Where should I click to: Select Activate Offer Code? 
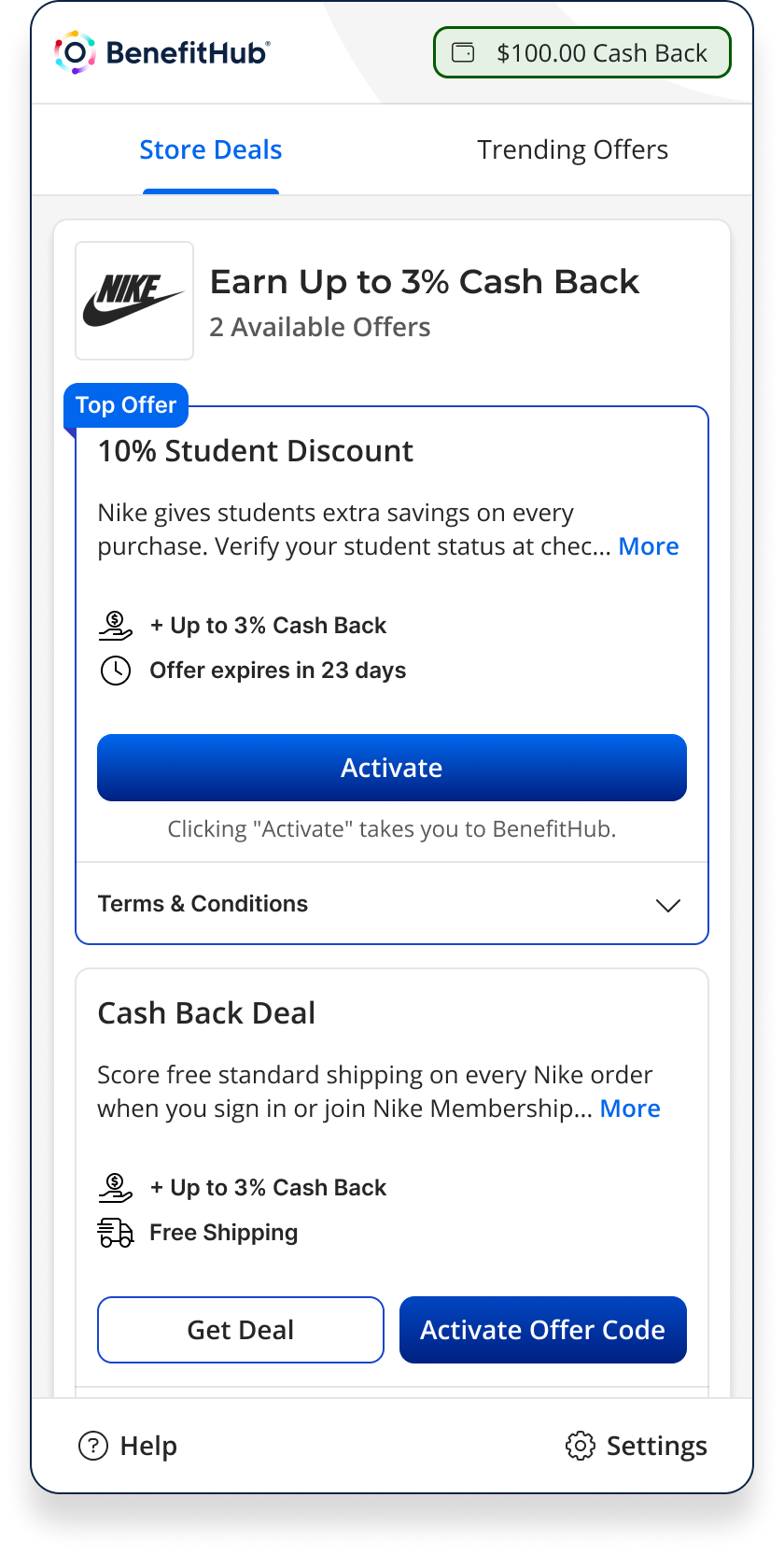coord(542,1330)
